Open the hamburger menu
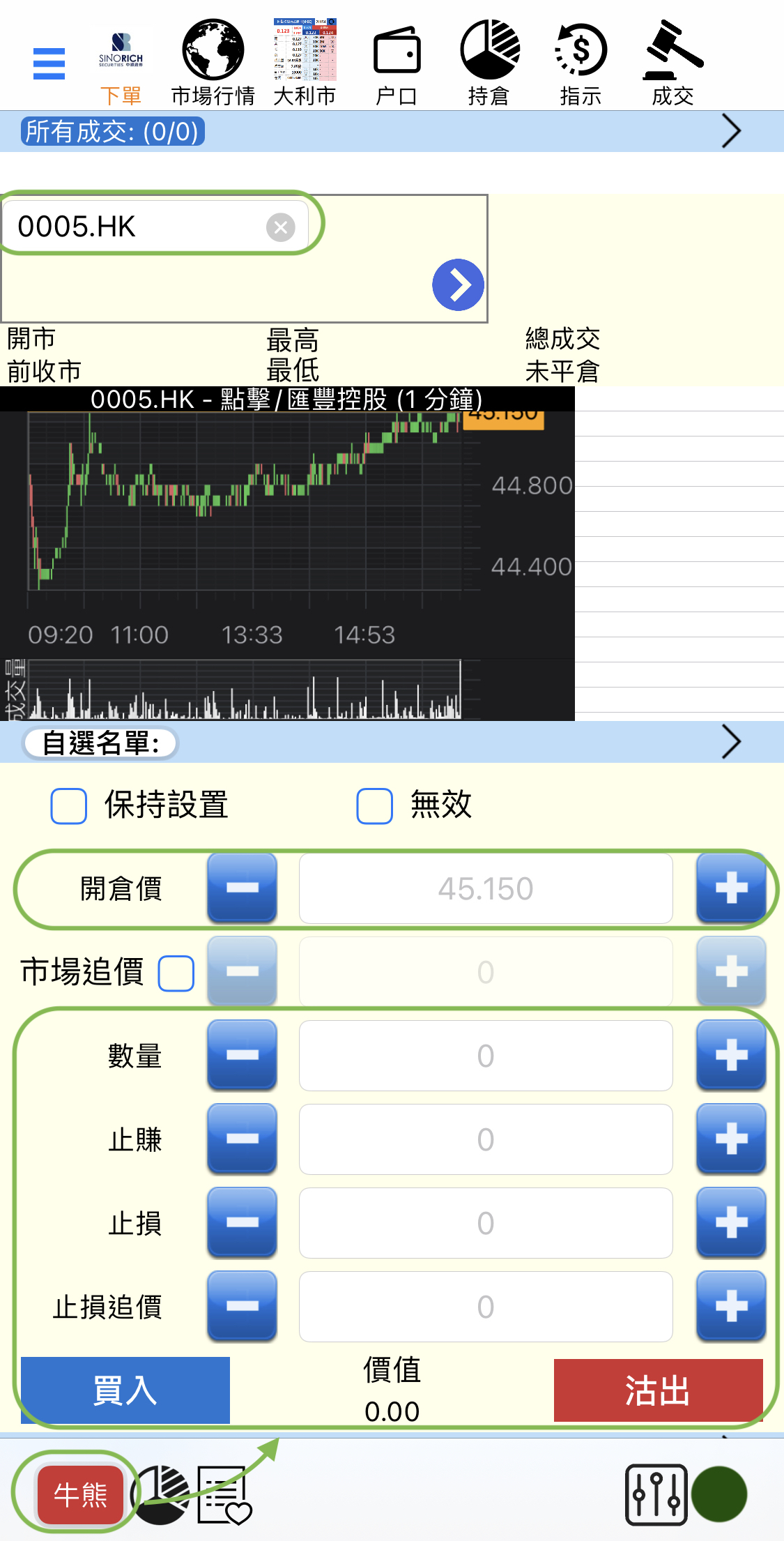Screen dimensions: 784x1541 49,63
